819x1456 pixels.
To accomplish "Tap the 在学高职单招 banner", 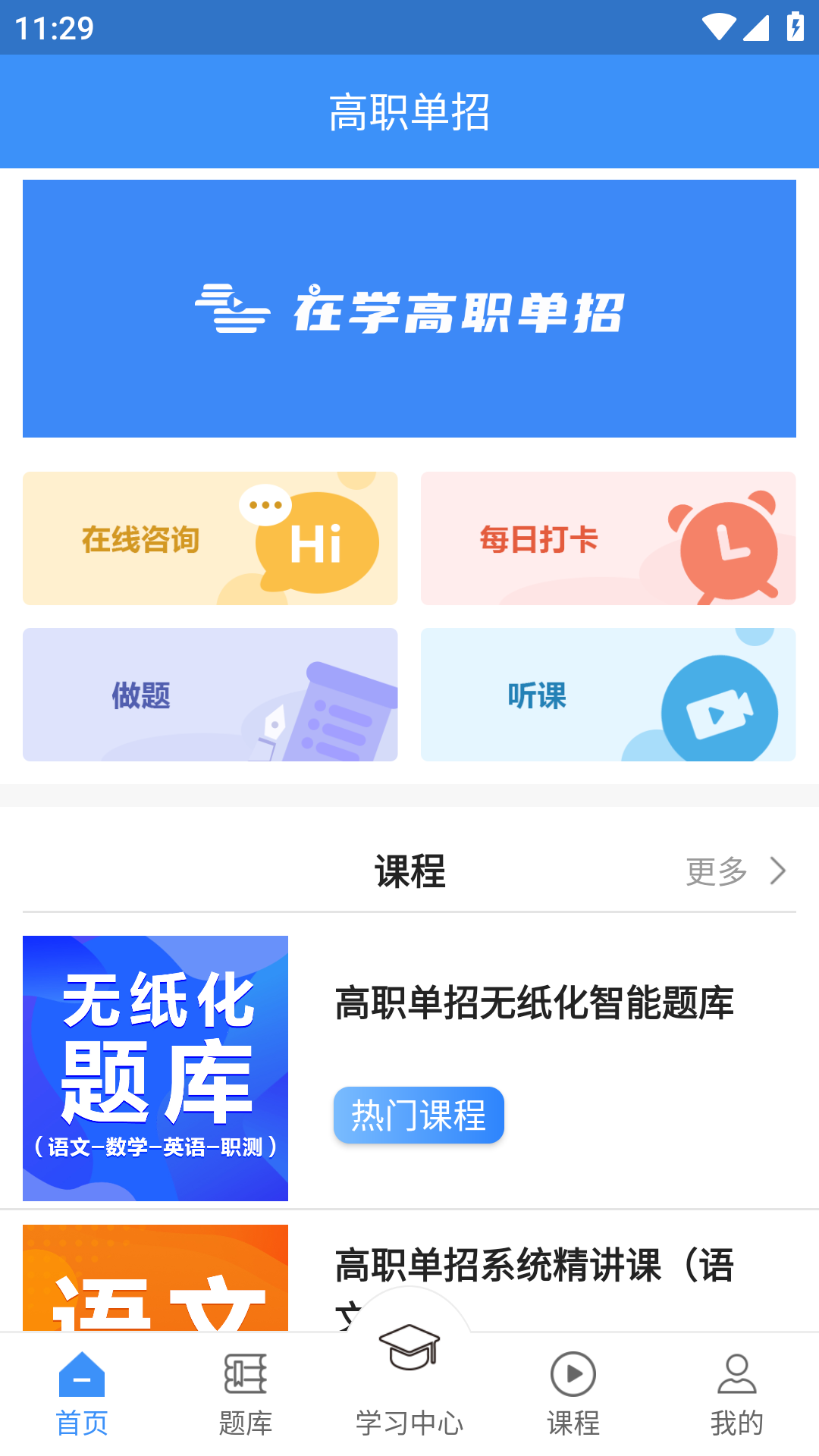I will click(409, 307).
